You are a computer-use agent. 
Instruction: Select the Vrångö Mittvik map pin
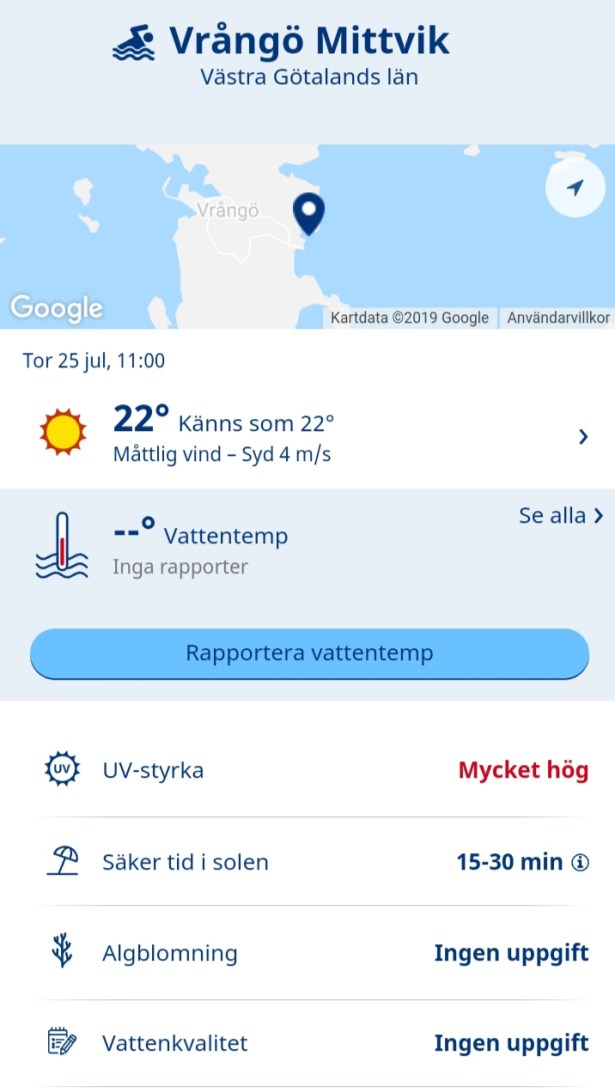pyautogui.click(x=309, y=214)
